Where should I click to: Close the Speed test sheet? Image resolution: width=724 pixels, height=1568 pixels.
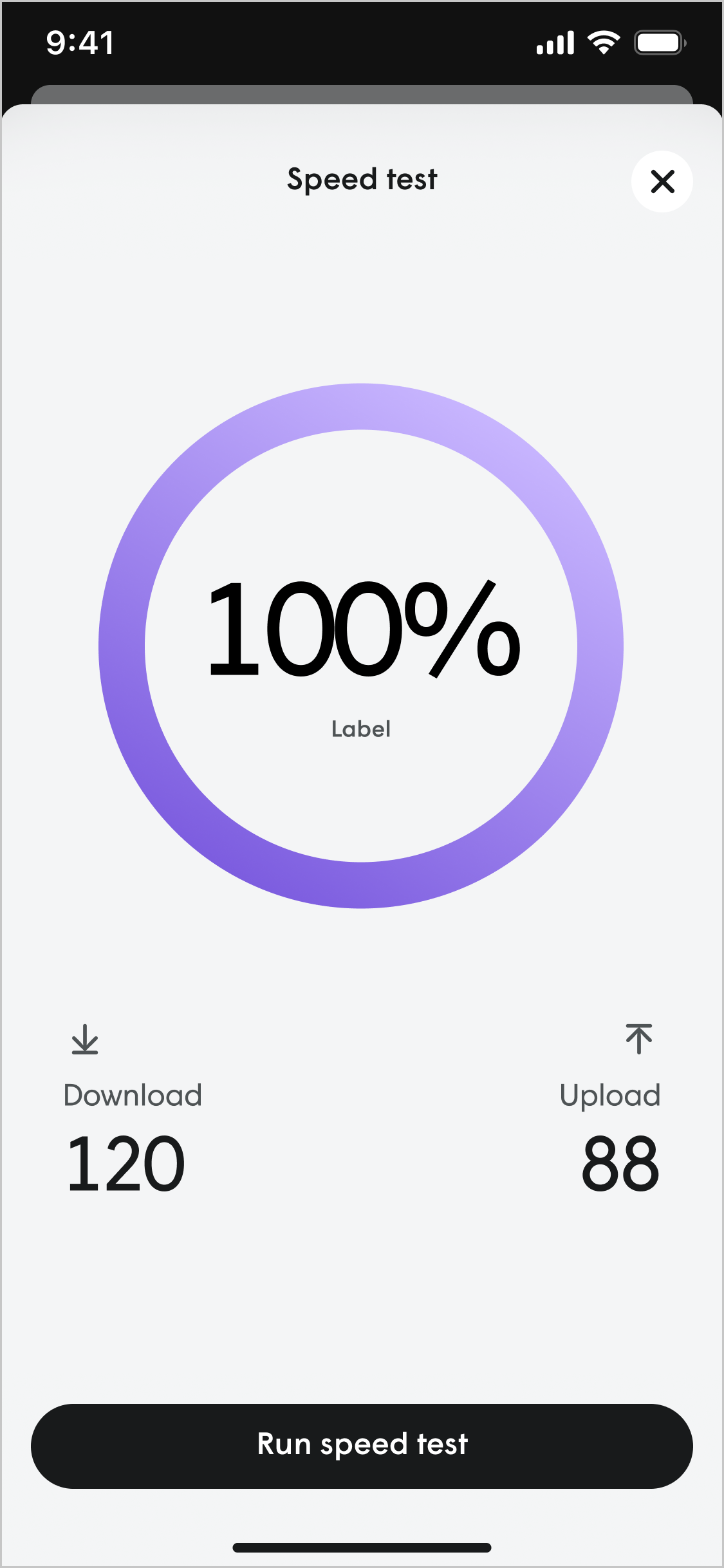(x=662, y=182)
